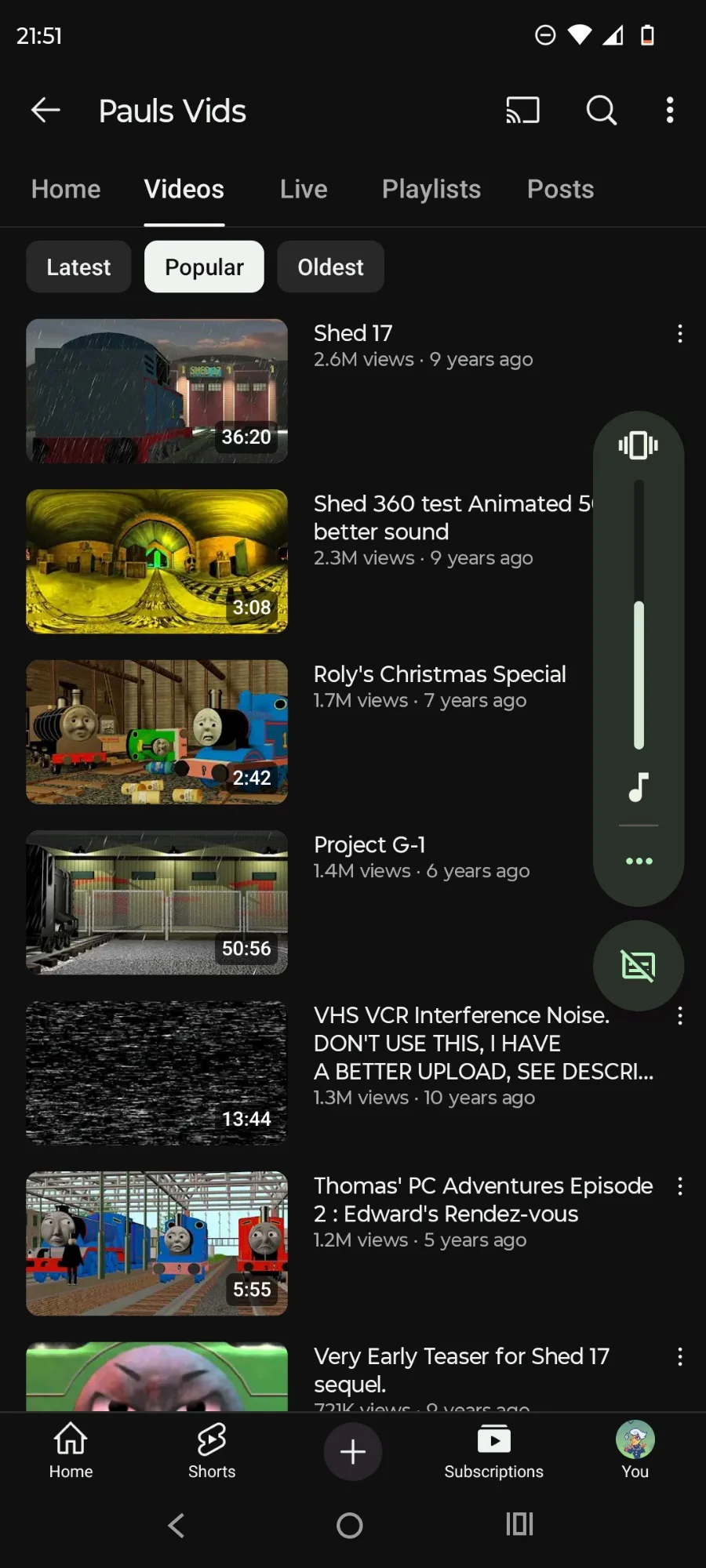The height and width of the screenshot is (1568, 706).
Task: Play Roly's Christmas Special video
Action: pyautogui.click(x=157, y=731)
